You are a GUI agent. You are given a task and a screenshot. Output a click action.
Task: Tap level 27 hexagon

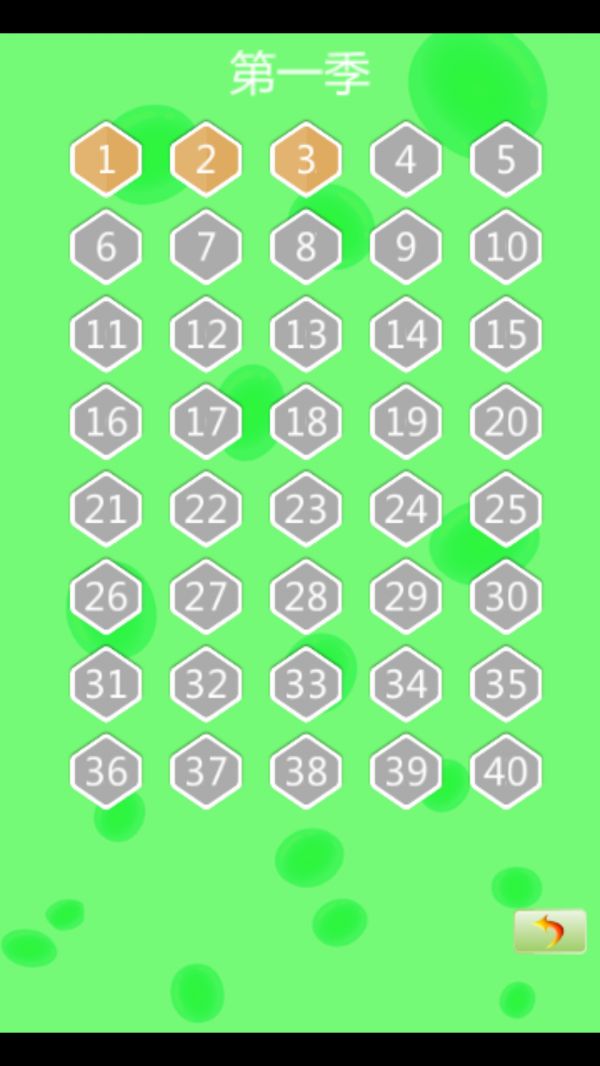pos(206,597)
